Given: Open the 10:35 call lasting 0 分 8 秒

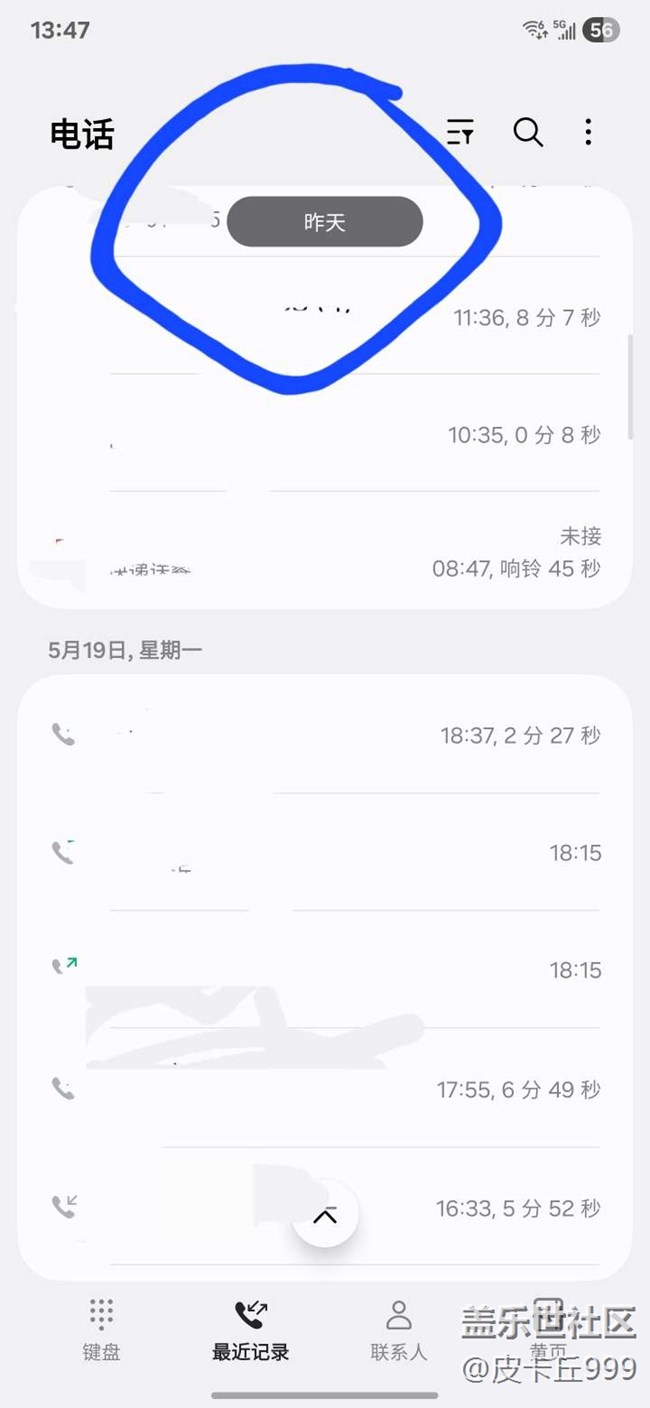Looking at the screenshot, I should click(x=325, y=434).
